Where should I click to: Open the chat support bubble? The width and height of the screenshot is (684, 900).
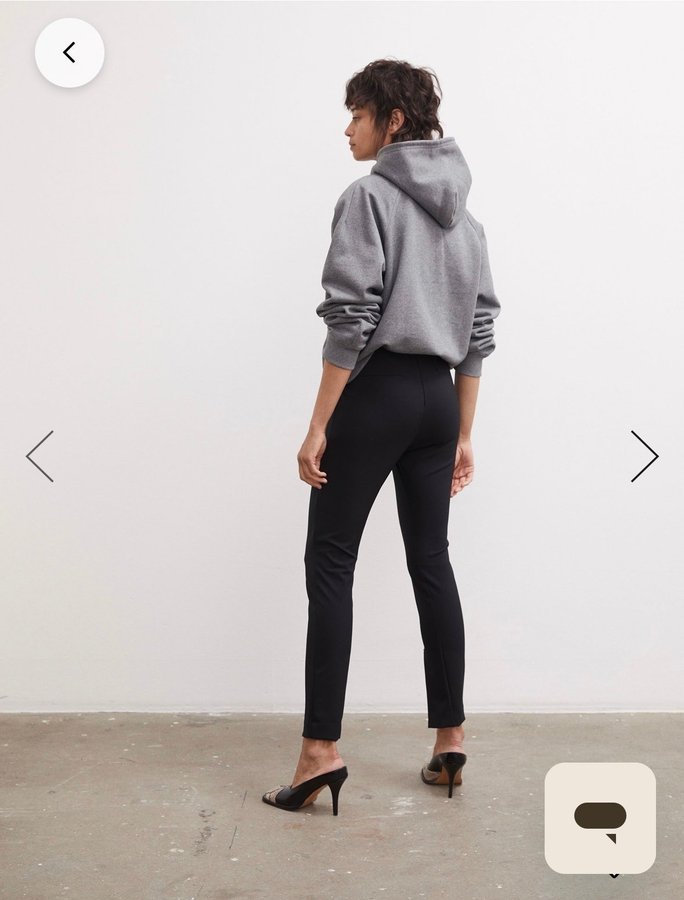point(600,817)
